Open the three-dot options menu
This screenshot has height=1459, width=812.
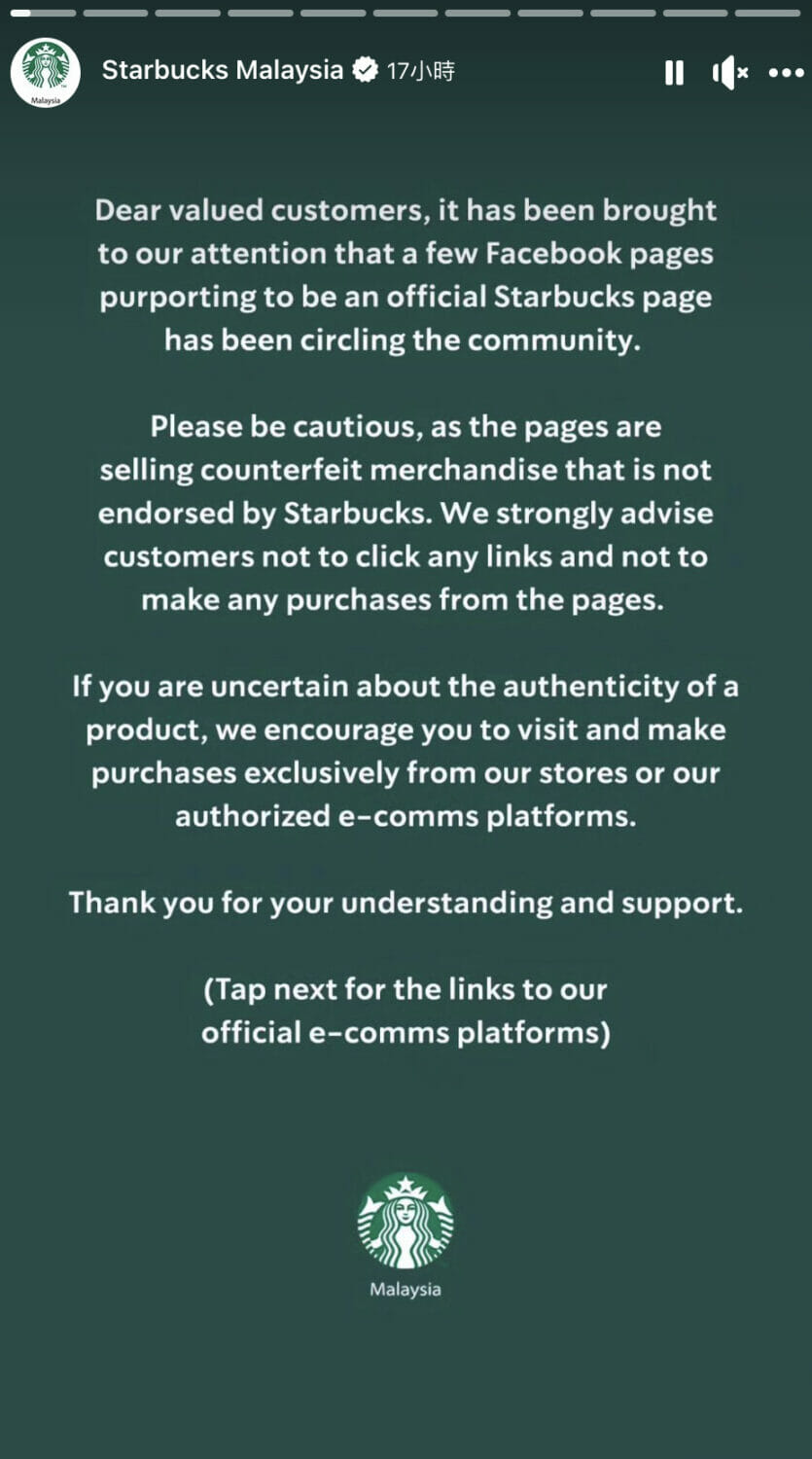point(786,73)
